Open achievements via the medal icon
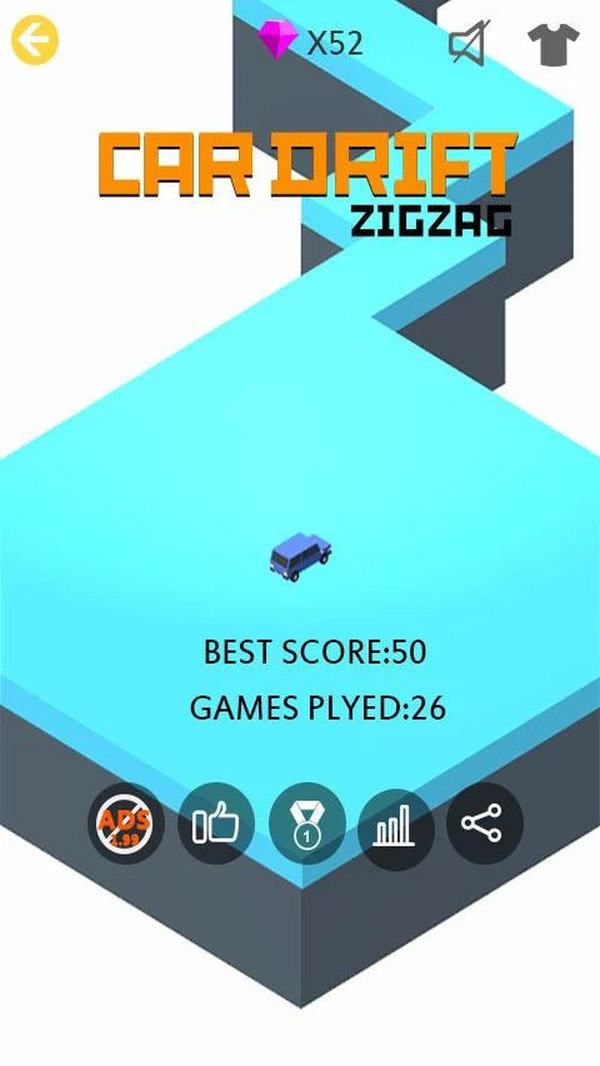The image size is (600, 1066). tap(307, 823)
